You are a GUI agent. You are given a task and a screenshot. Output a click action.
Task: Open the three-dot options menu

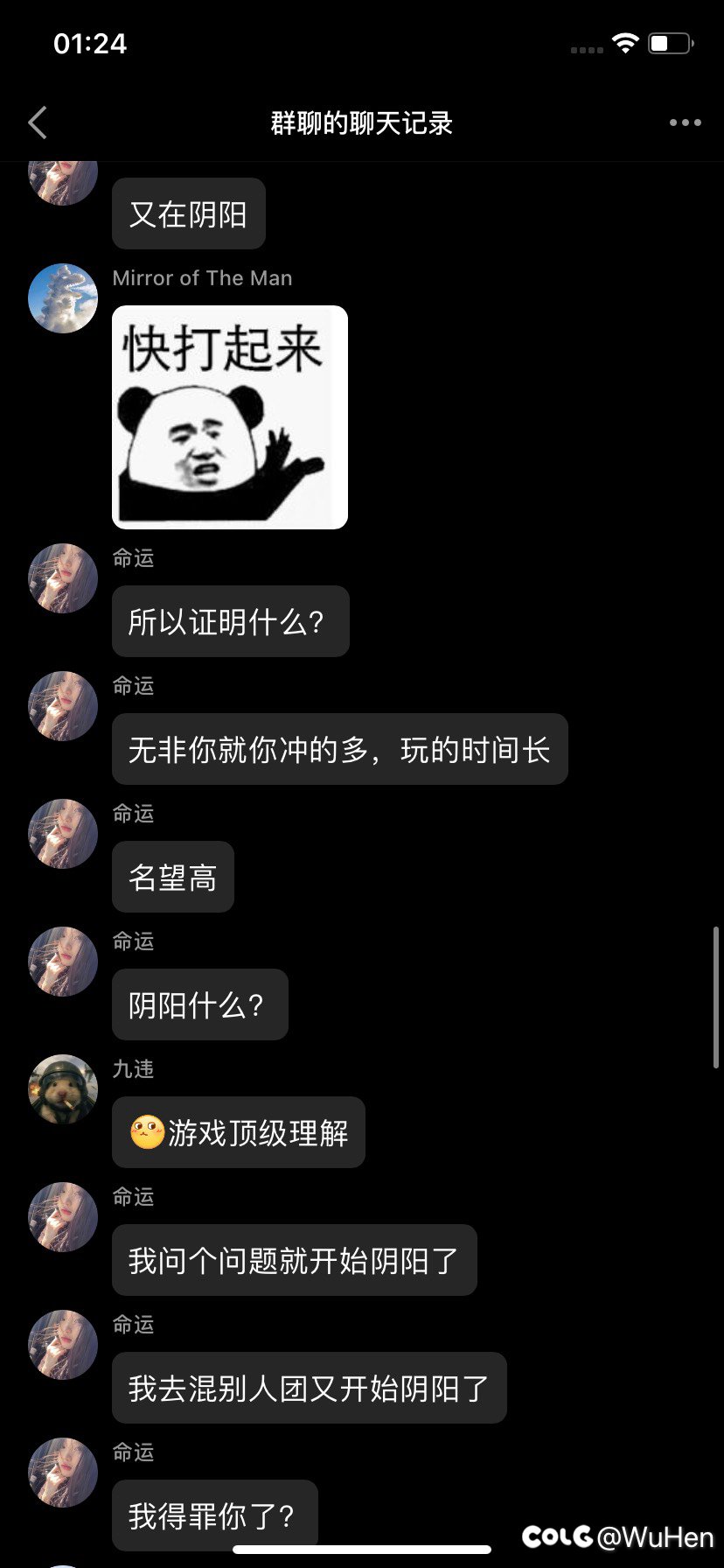[x=683, y=122]
